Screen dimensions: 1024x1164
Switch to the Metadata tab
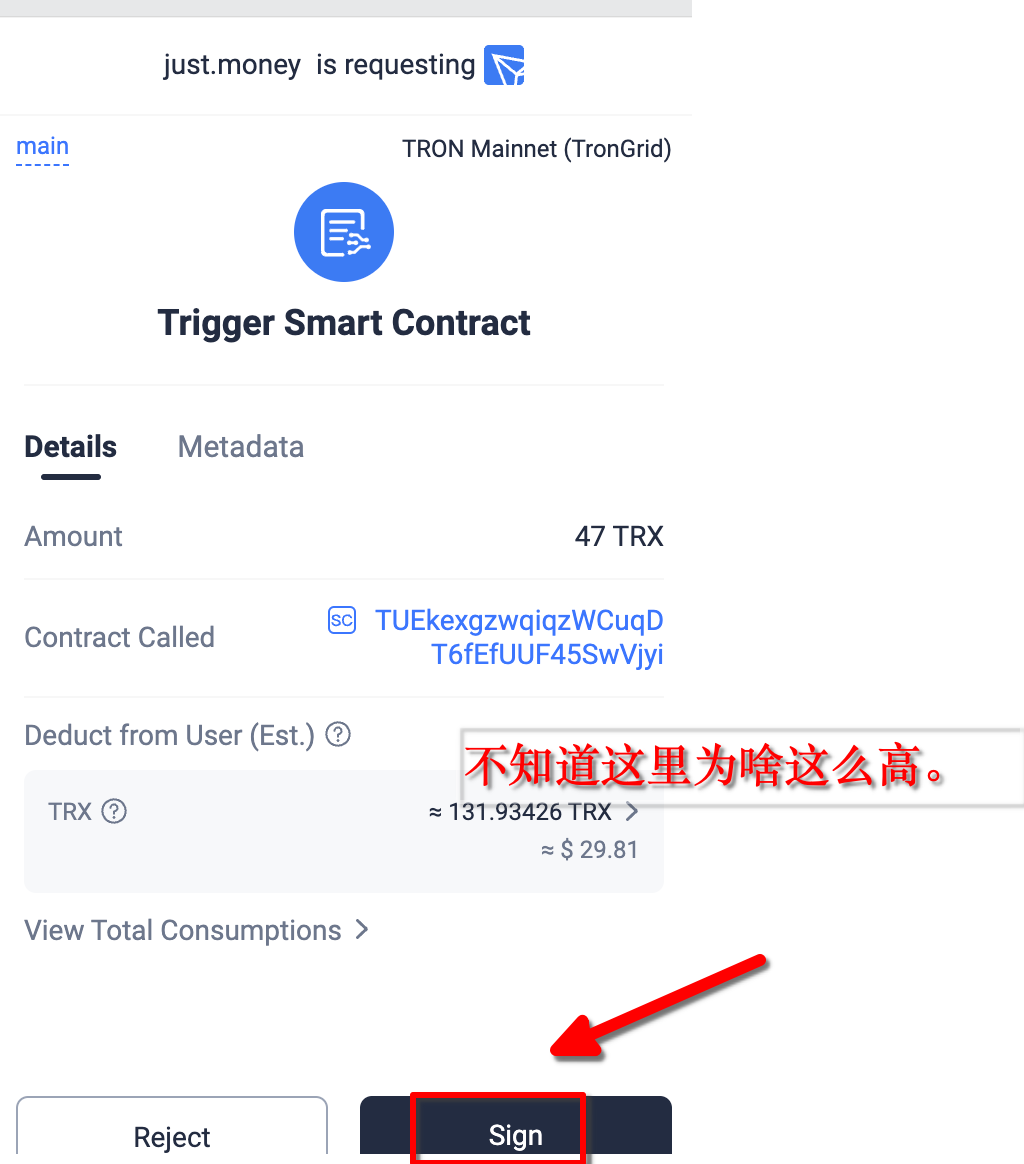click(241, 446)
